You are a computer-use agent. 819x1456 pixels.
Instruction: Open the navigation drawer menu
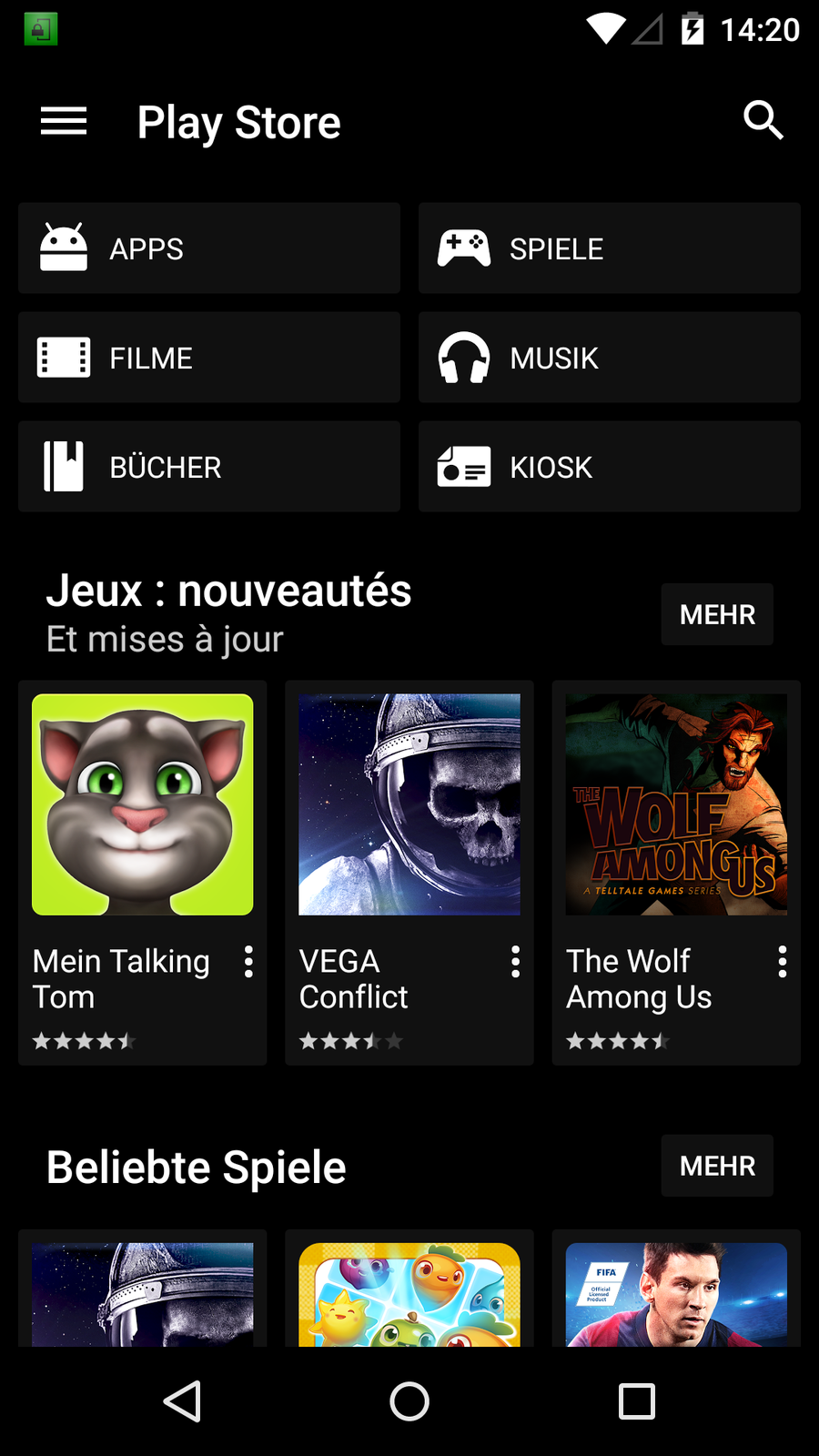pos(64,121)
